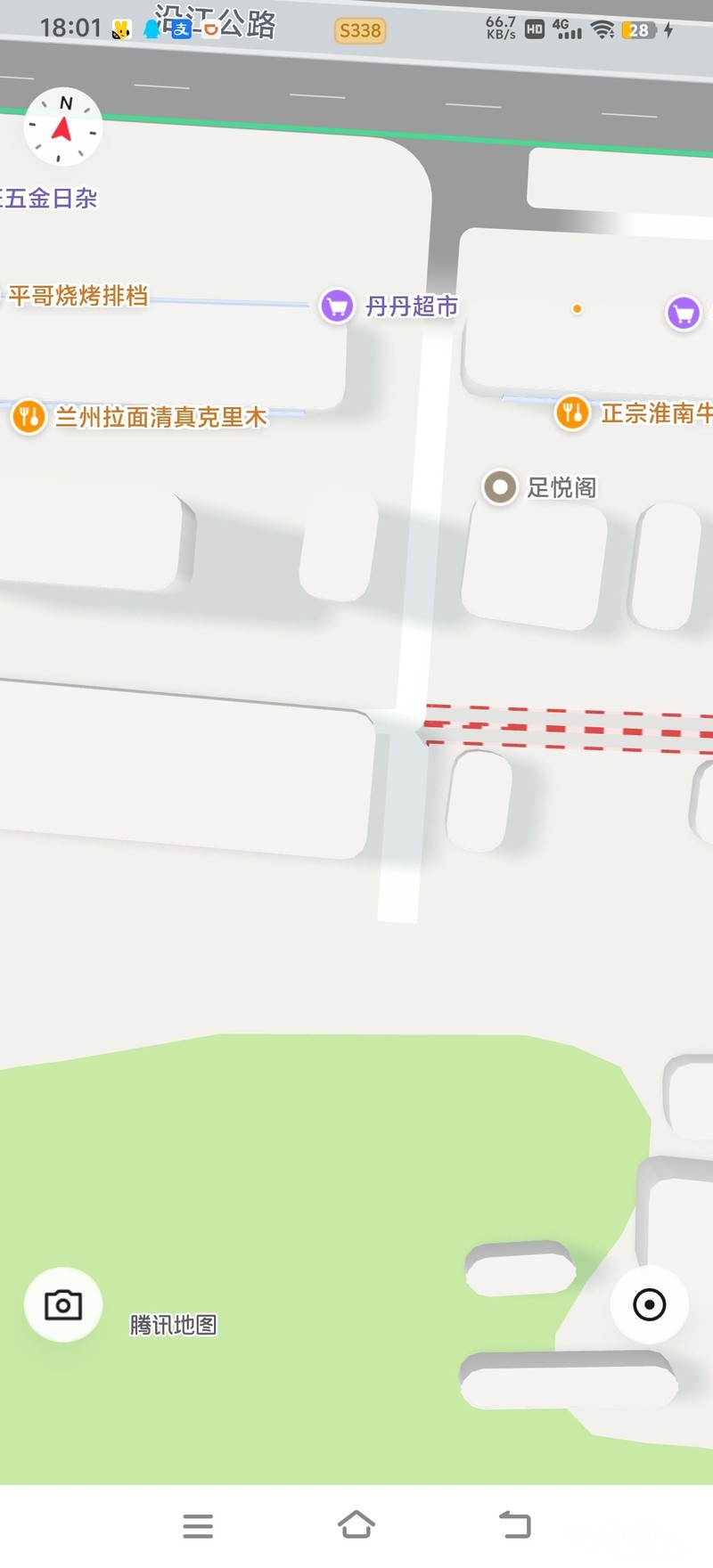The width and height of the screenshot is (713, 1568).
Task: Open recent apps menu button
Action: (198, 1525)
